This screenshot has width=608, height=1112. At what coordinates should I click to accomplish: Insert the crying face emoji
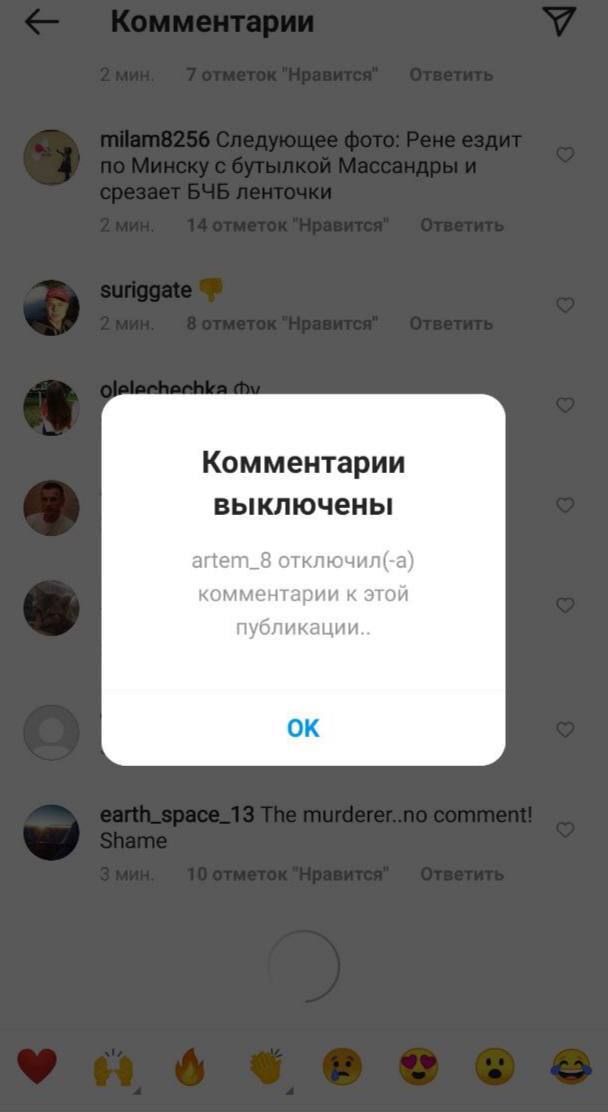pos(342,1068)
